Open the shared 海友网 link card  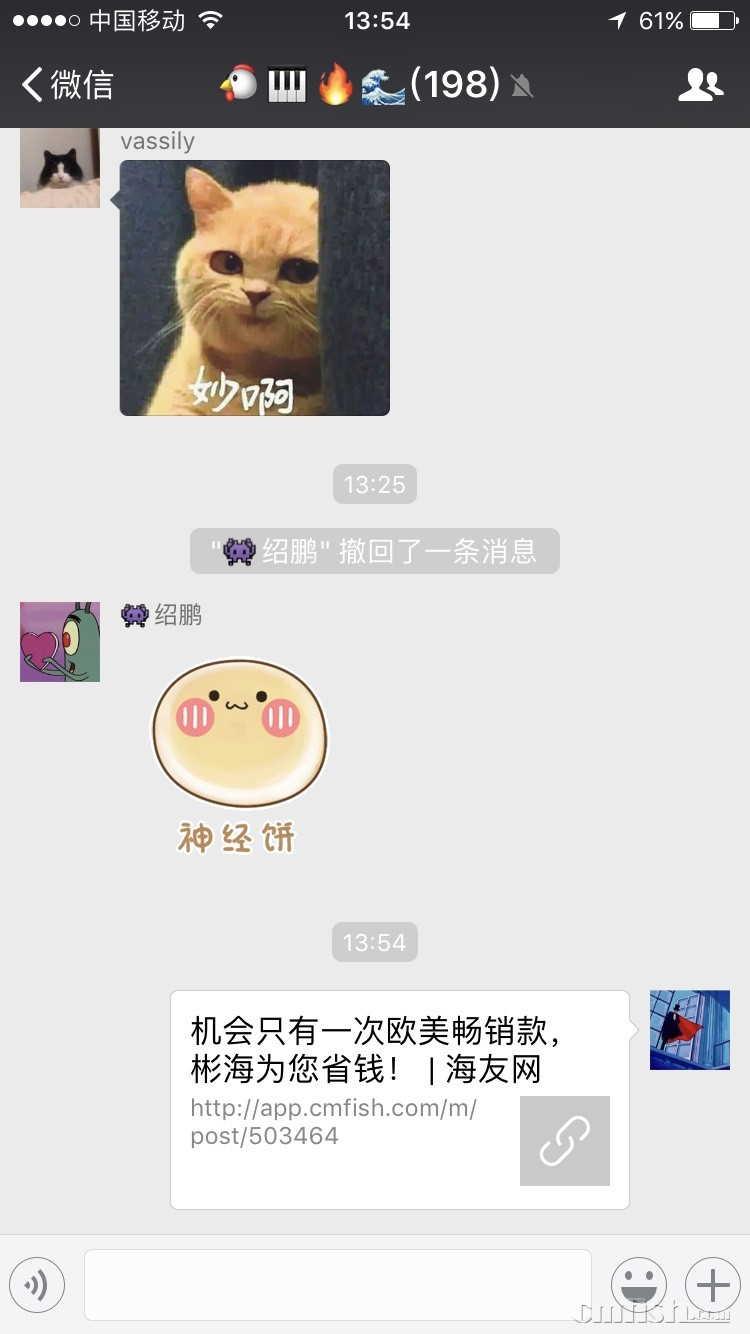[400, 1100]
